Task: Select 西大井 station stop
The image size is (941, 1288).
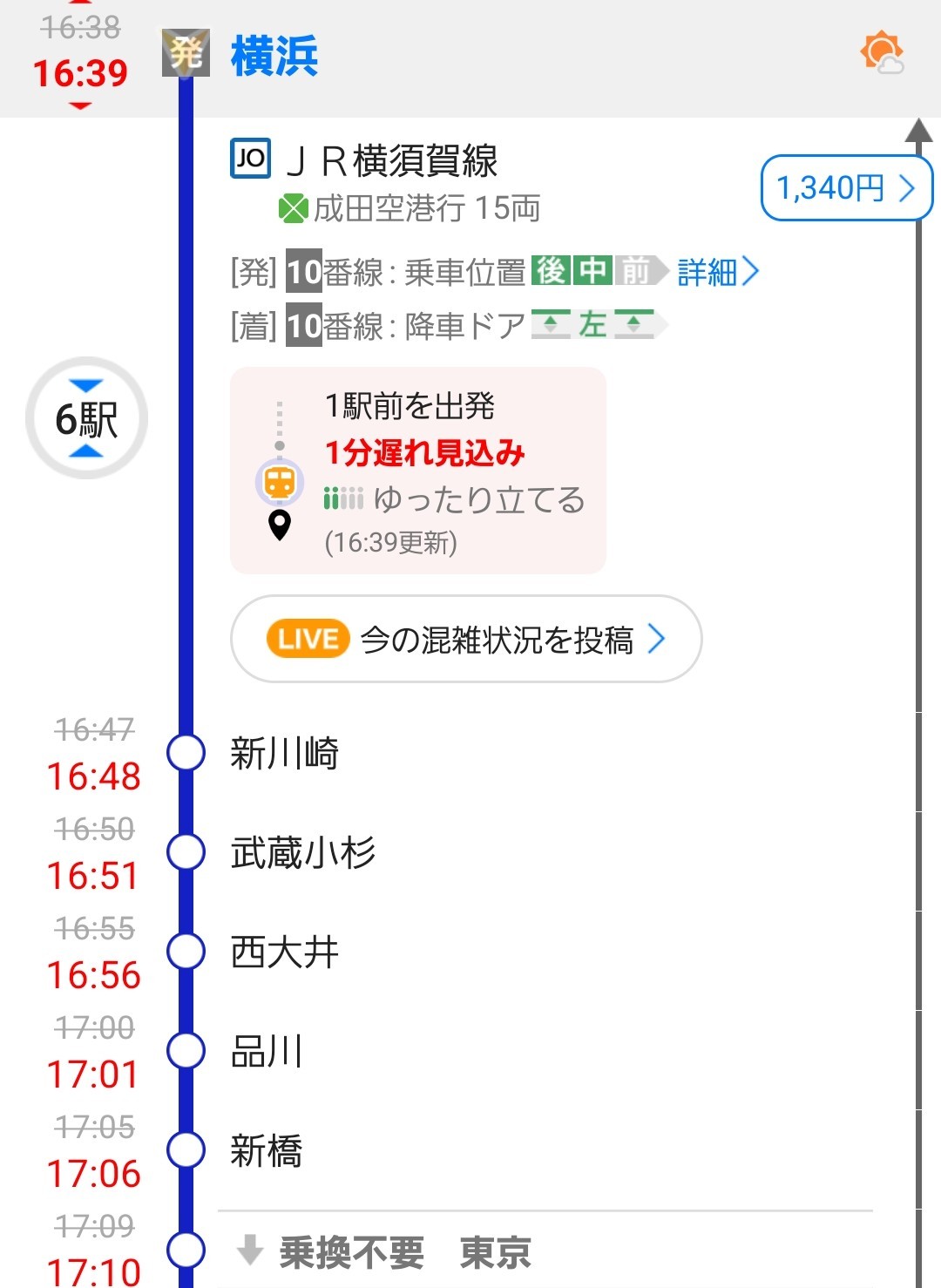Action: click(x=284, y=952)
